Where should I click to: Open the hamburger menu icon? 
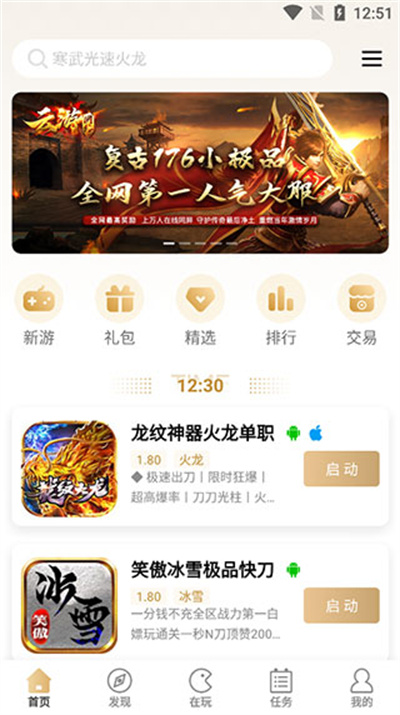tap(372, 59)
